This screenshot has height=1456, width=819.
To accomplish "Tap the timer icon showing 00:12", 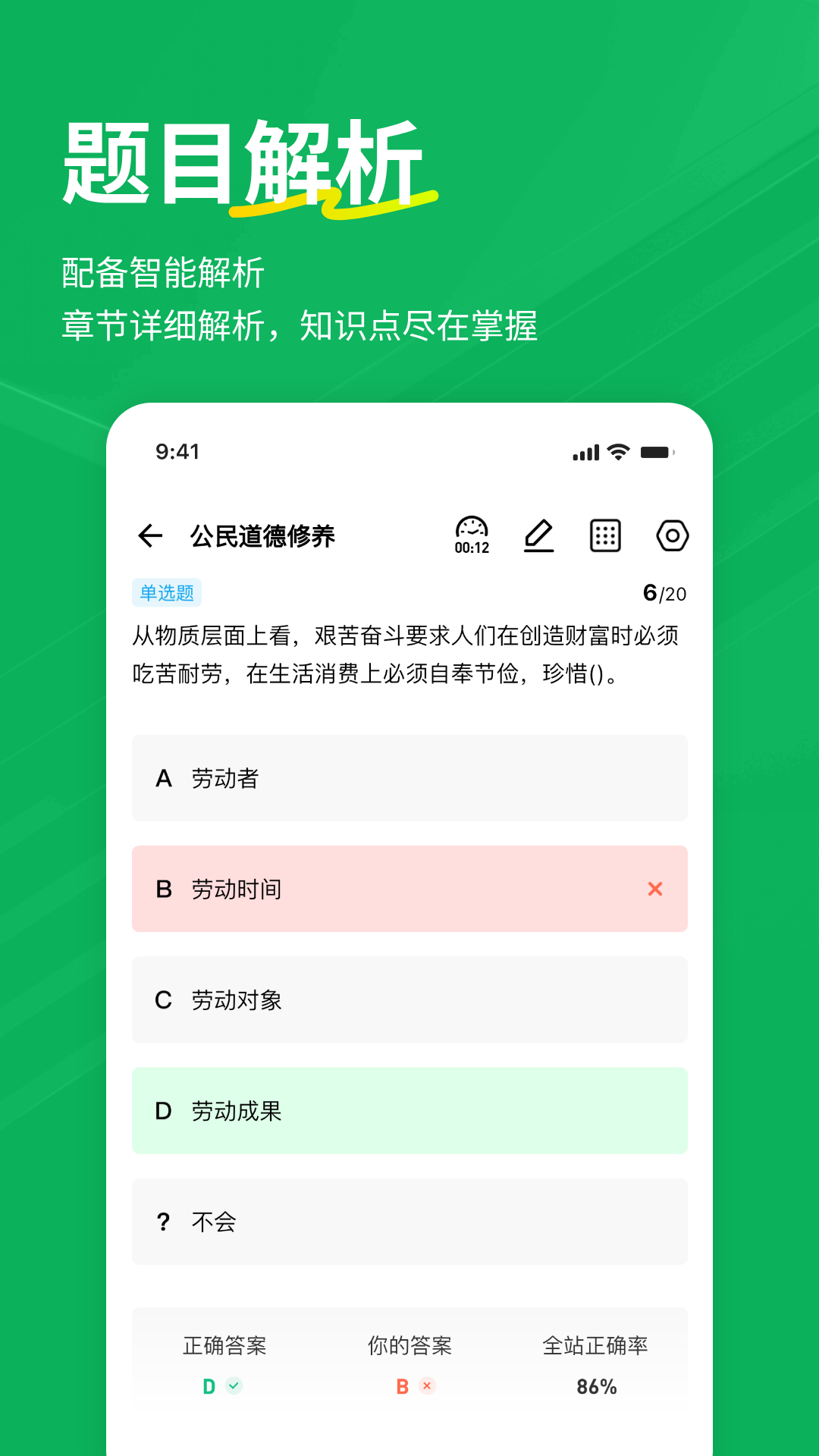I will coord(472,535).
